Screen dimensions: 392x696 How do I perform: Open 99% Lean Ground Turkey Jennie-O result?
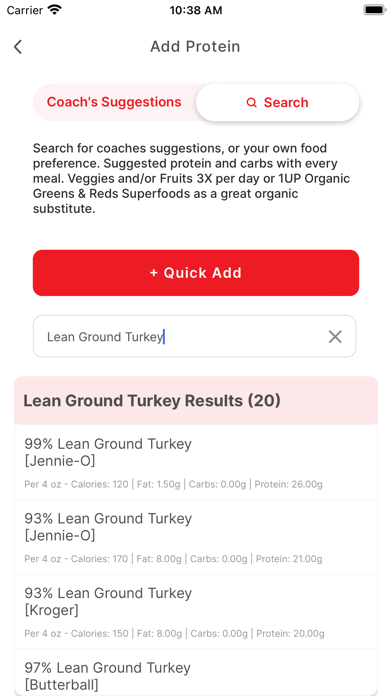pos(196,463)
